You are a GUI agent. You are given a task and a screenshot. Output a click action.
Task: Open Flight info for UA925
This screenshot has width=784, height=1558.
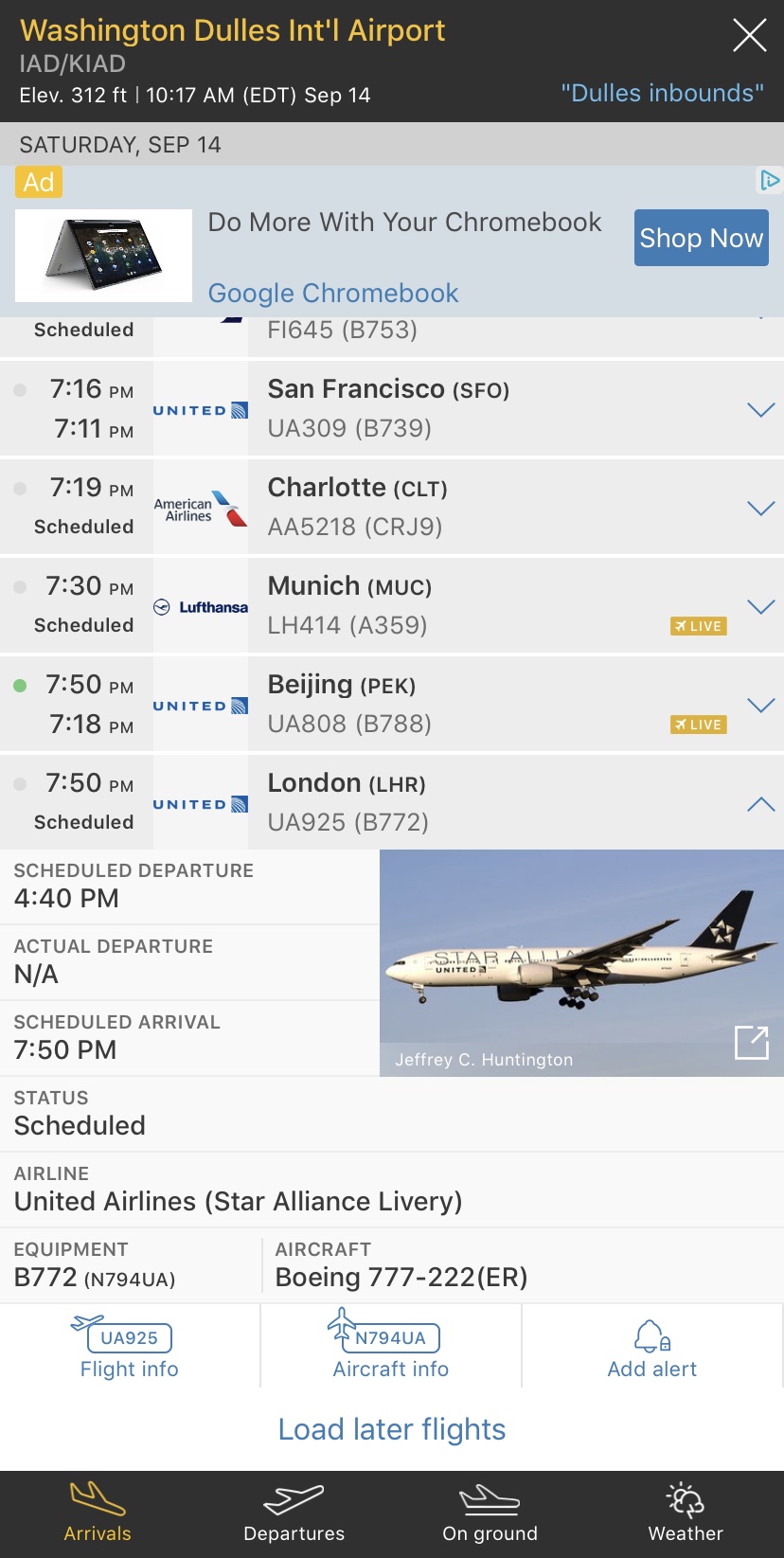[130, 1347]
